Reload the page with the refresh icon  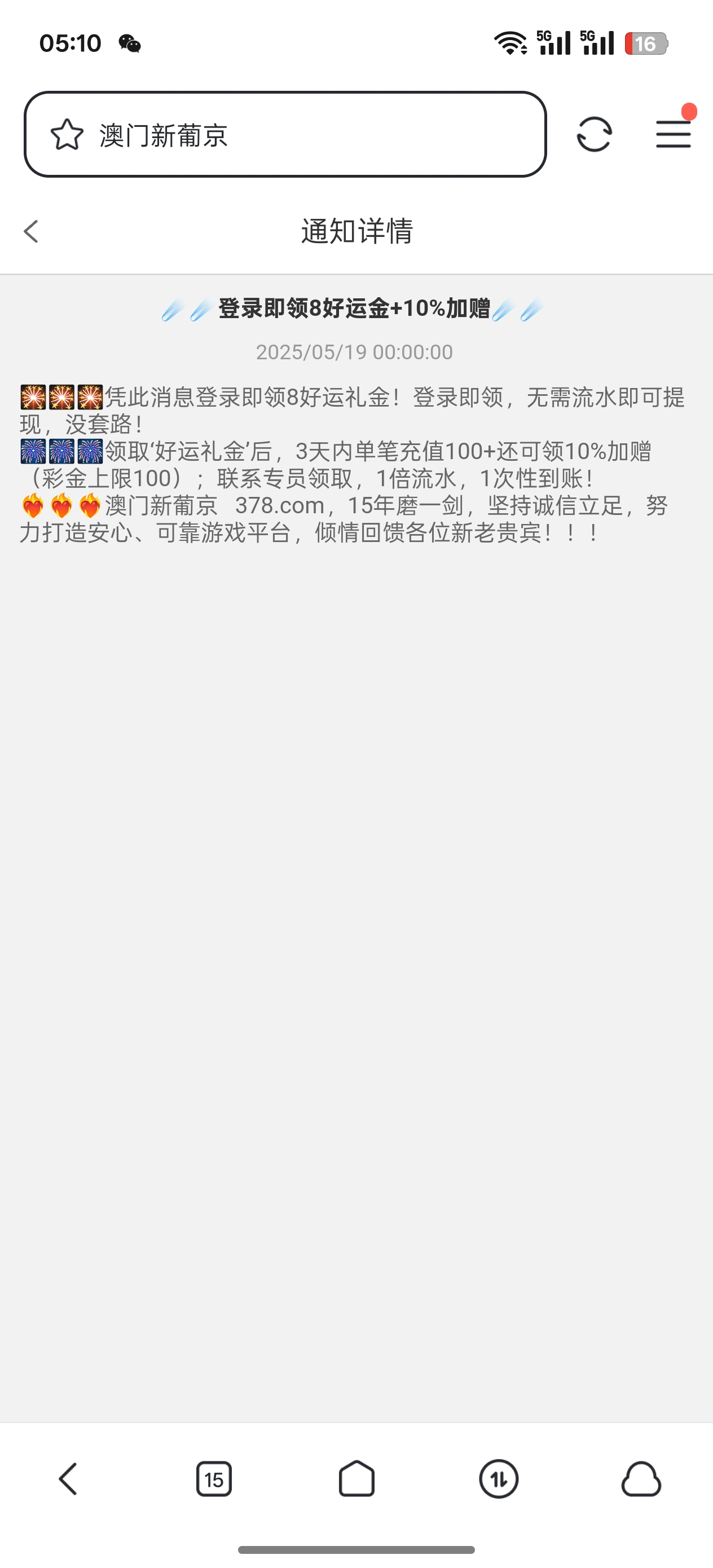click(x=593, y=135)
